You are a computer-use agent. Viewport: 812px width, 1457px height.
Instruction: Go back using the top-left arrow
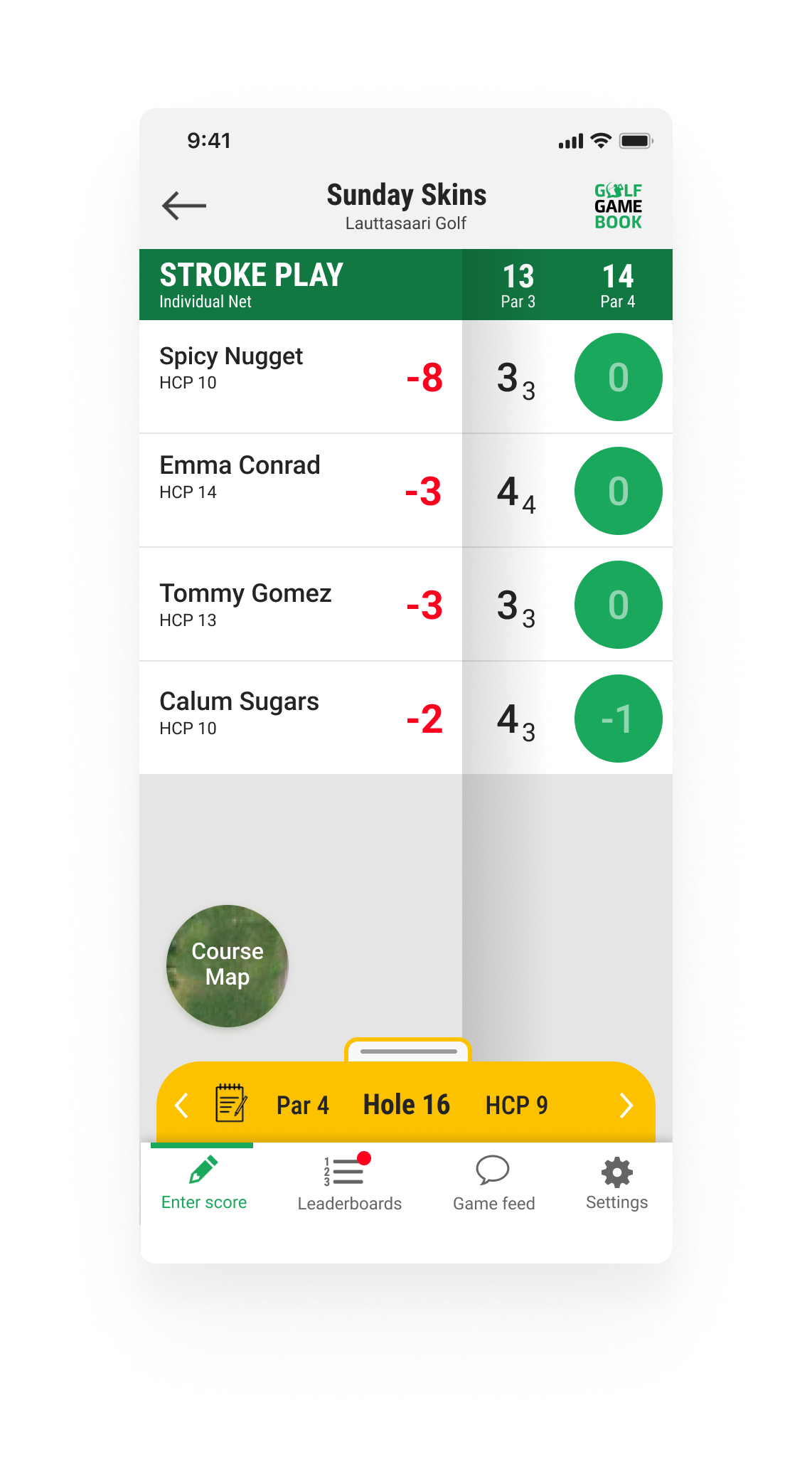tap(184, 206)
